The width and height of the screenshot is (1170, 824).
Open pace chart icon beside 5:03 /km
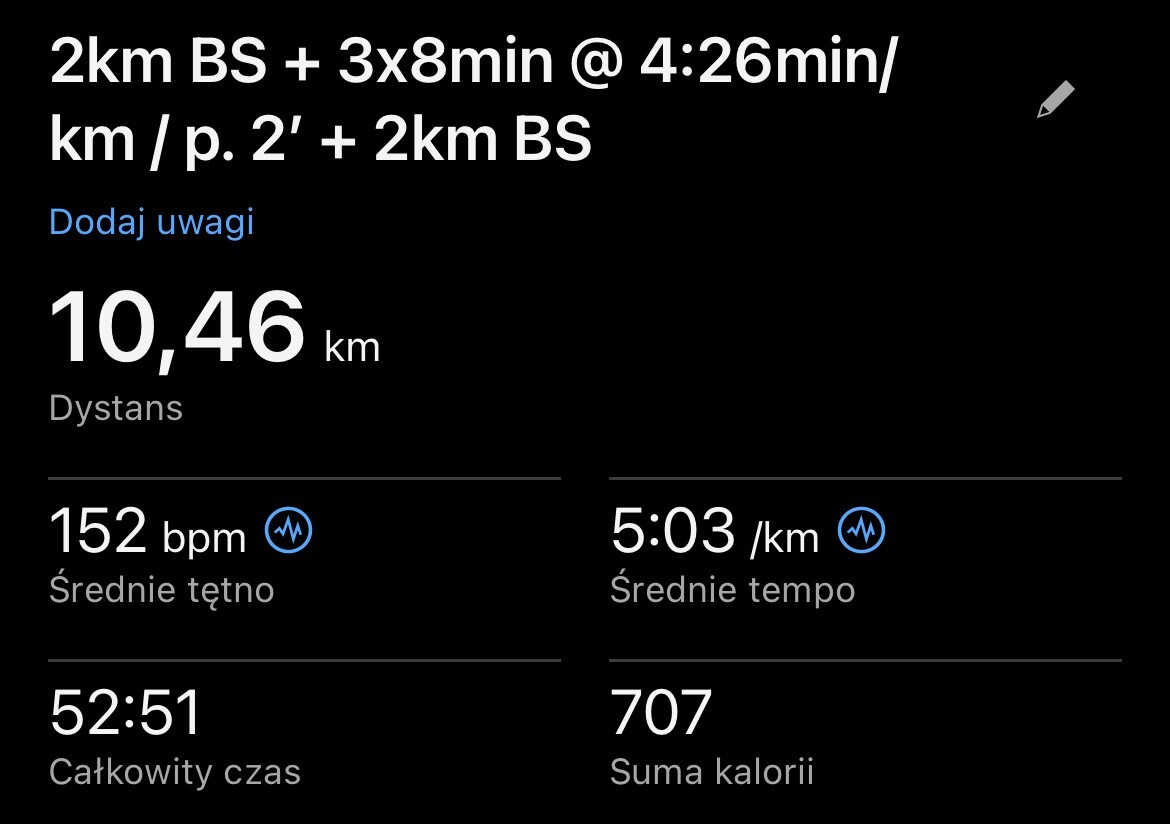click(x=861, y=530)
